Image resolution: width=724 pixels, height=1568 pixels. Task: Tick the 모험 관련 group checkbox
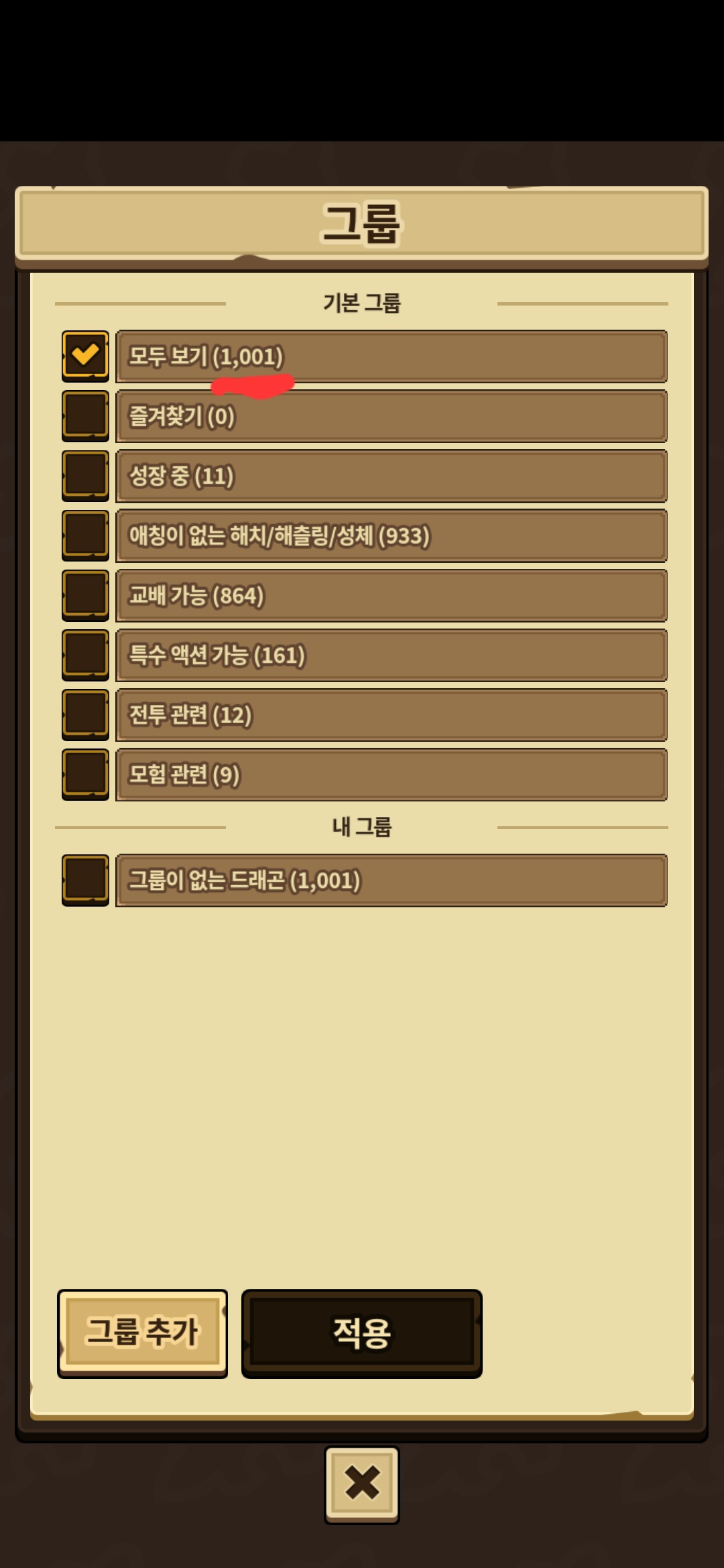pos(85,773)
